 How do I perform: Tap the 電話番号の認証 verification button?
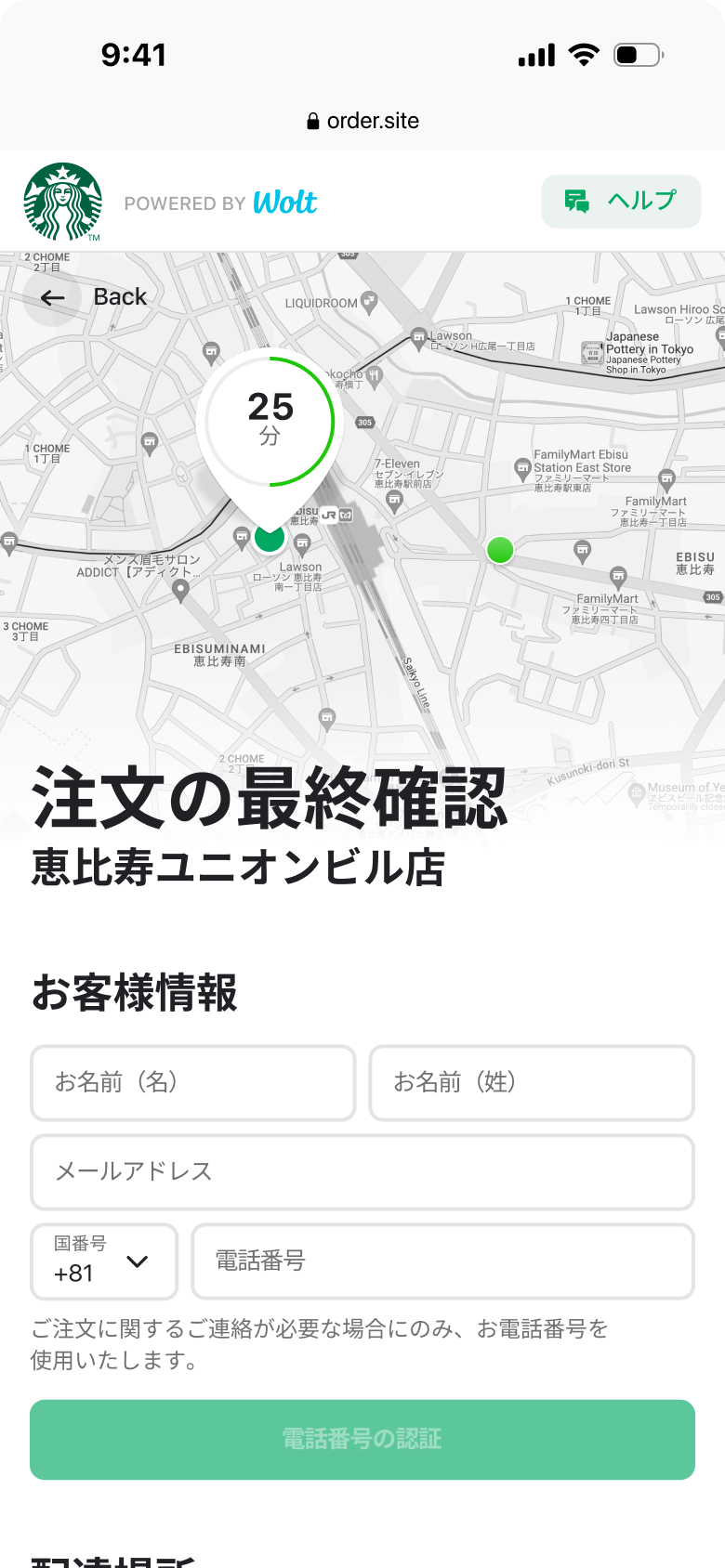[x=362, y=1439]
